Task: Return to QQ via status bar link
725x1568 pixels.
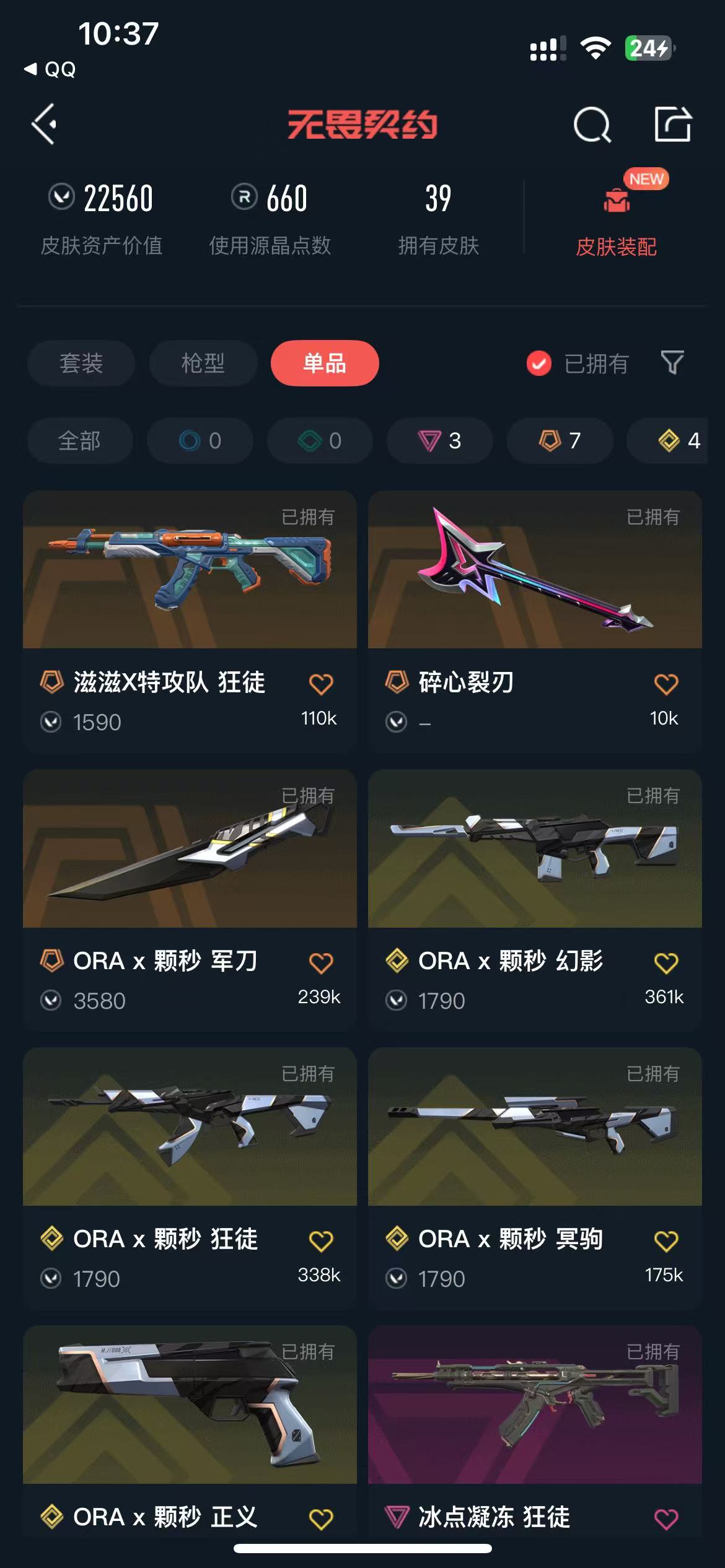Action: coord(51,69)
